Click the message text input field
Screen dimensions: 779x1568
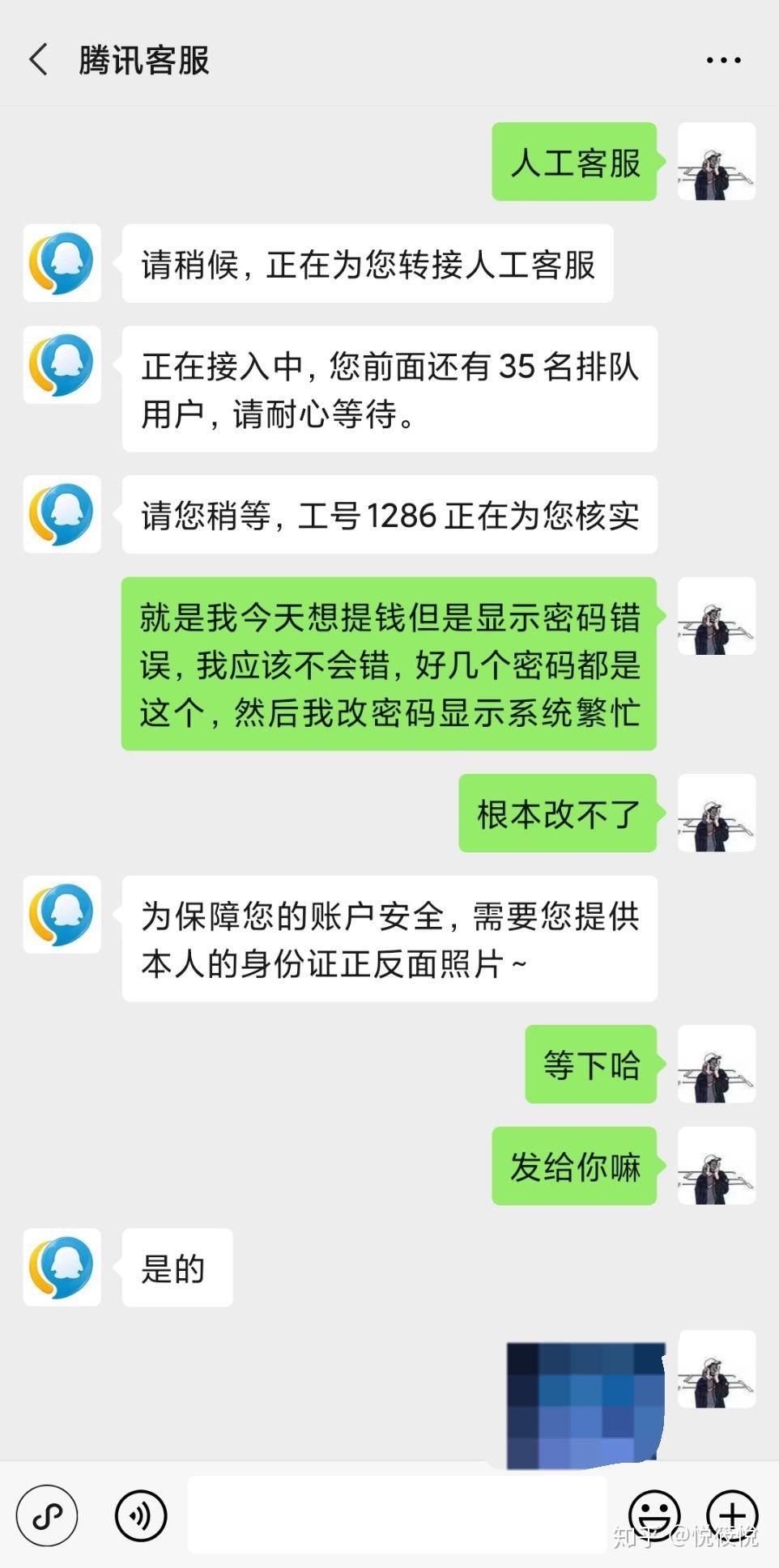tap(397, 1515)
